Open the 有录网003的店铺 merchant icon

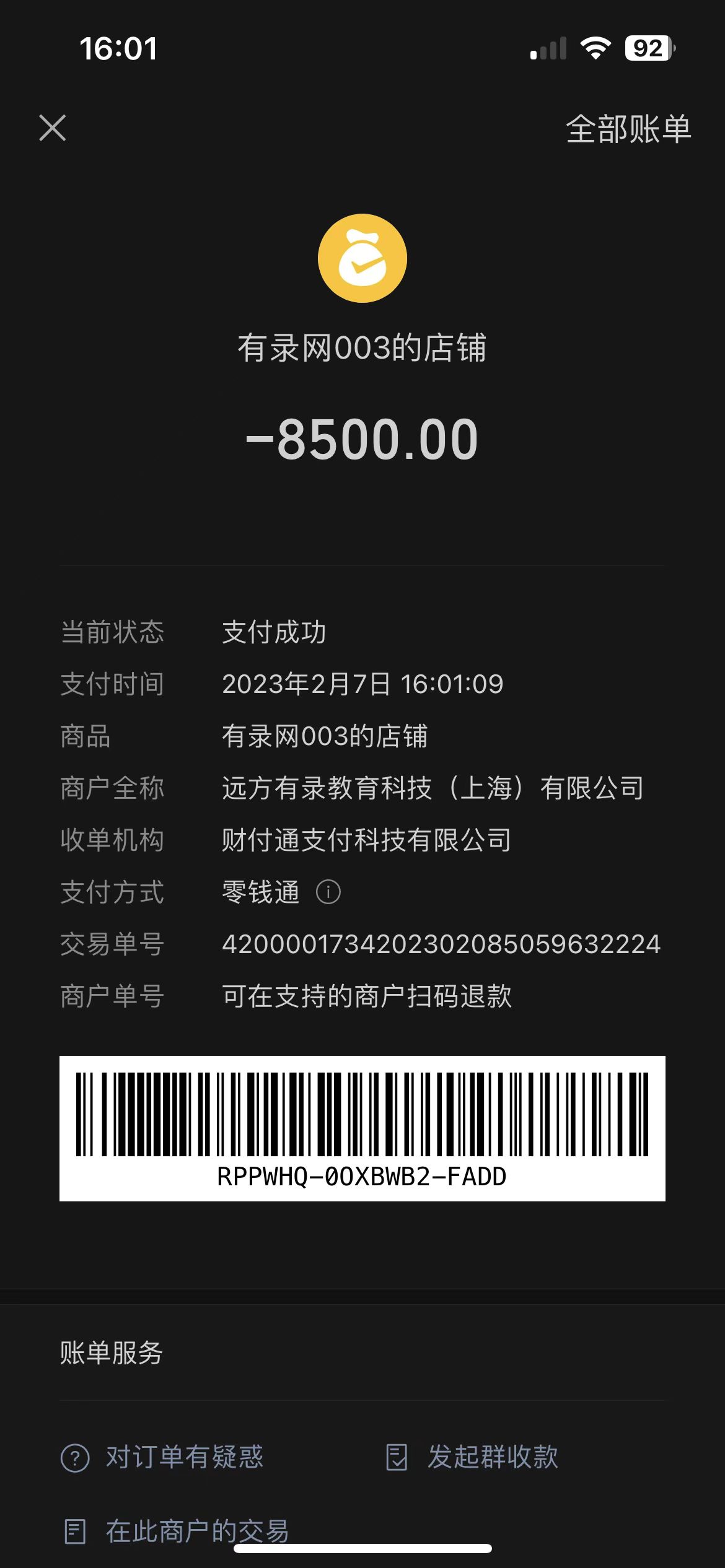(362, 258)
